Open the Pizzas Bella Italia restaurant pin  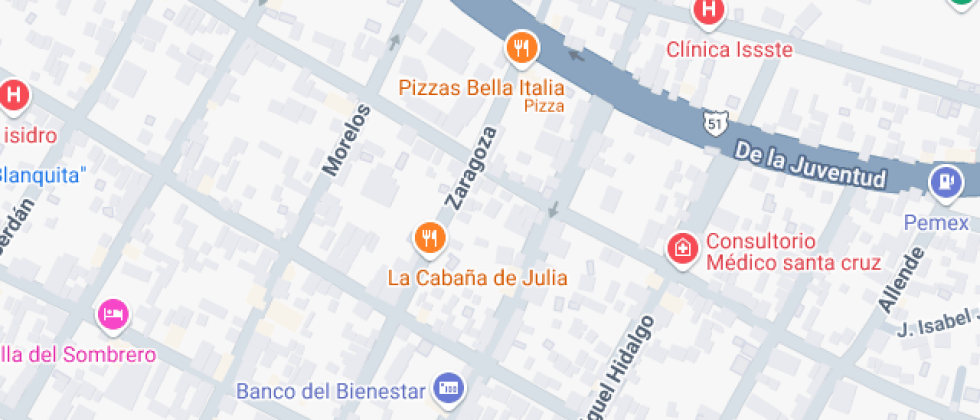coord(521,46)
